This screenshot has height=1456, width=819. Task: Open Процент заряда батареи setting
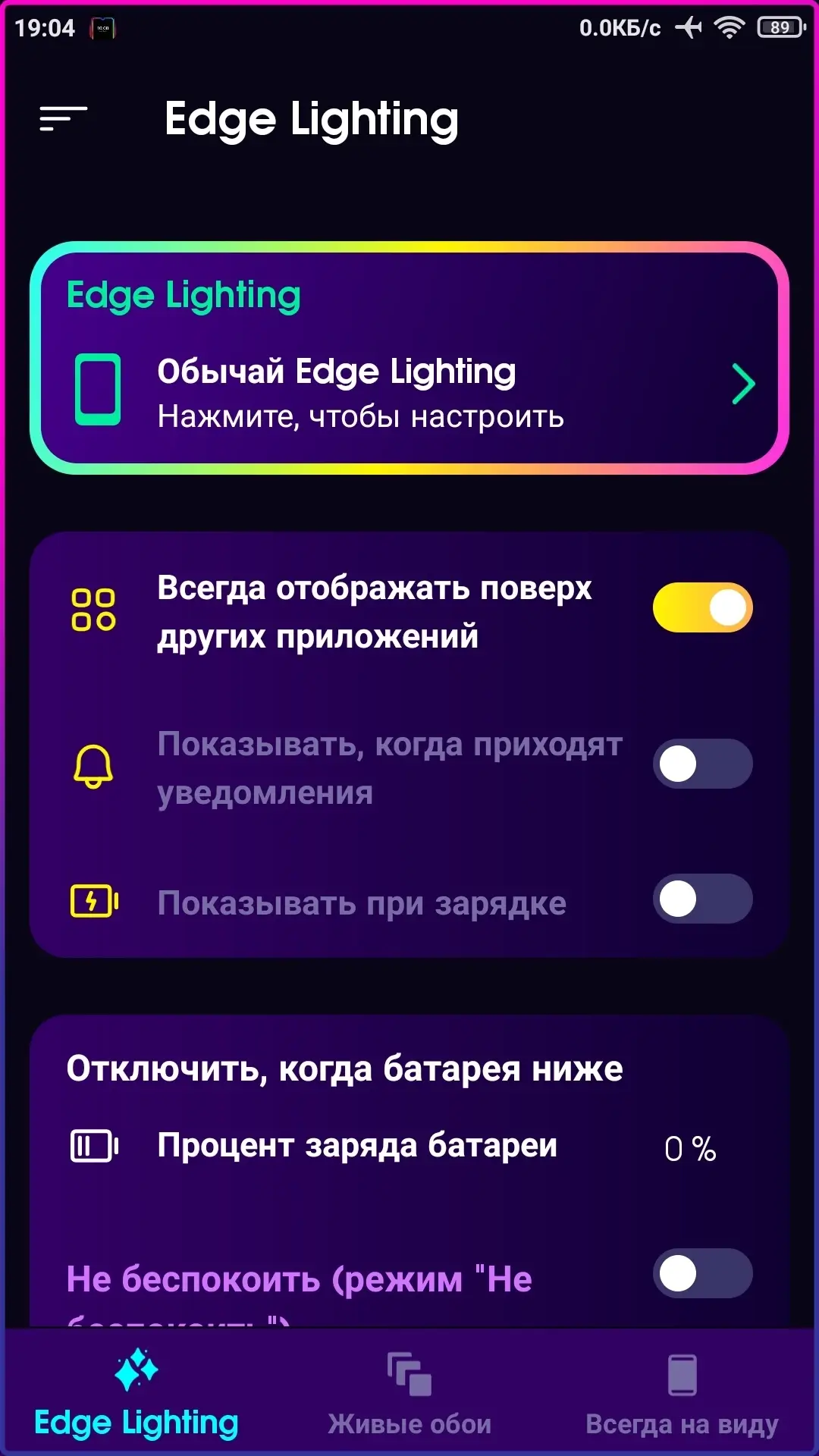pyautogui.click(x=409, y=1147)
